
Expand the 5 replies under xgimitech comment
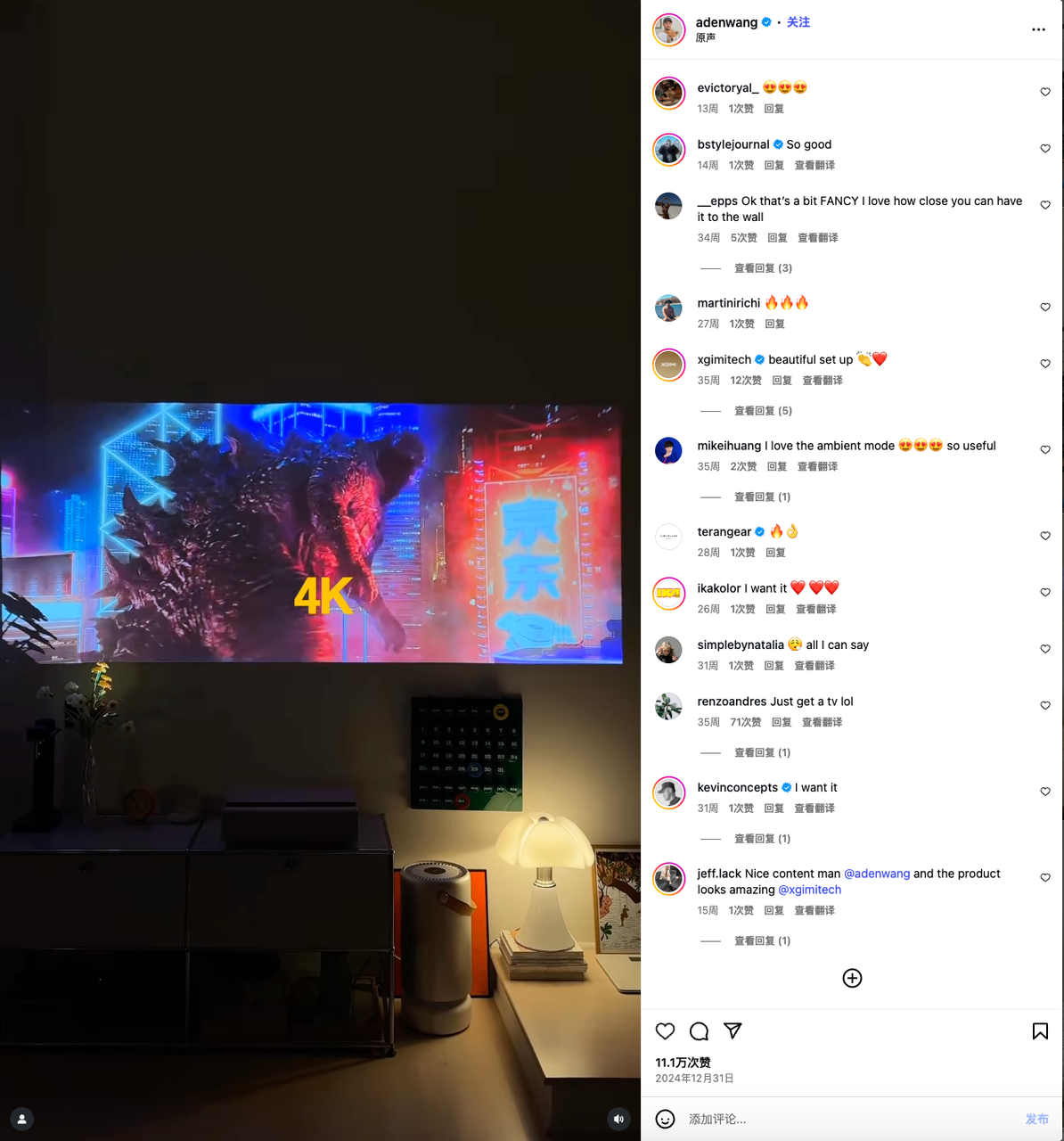coord(763,411)
